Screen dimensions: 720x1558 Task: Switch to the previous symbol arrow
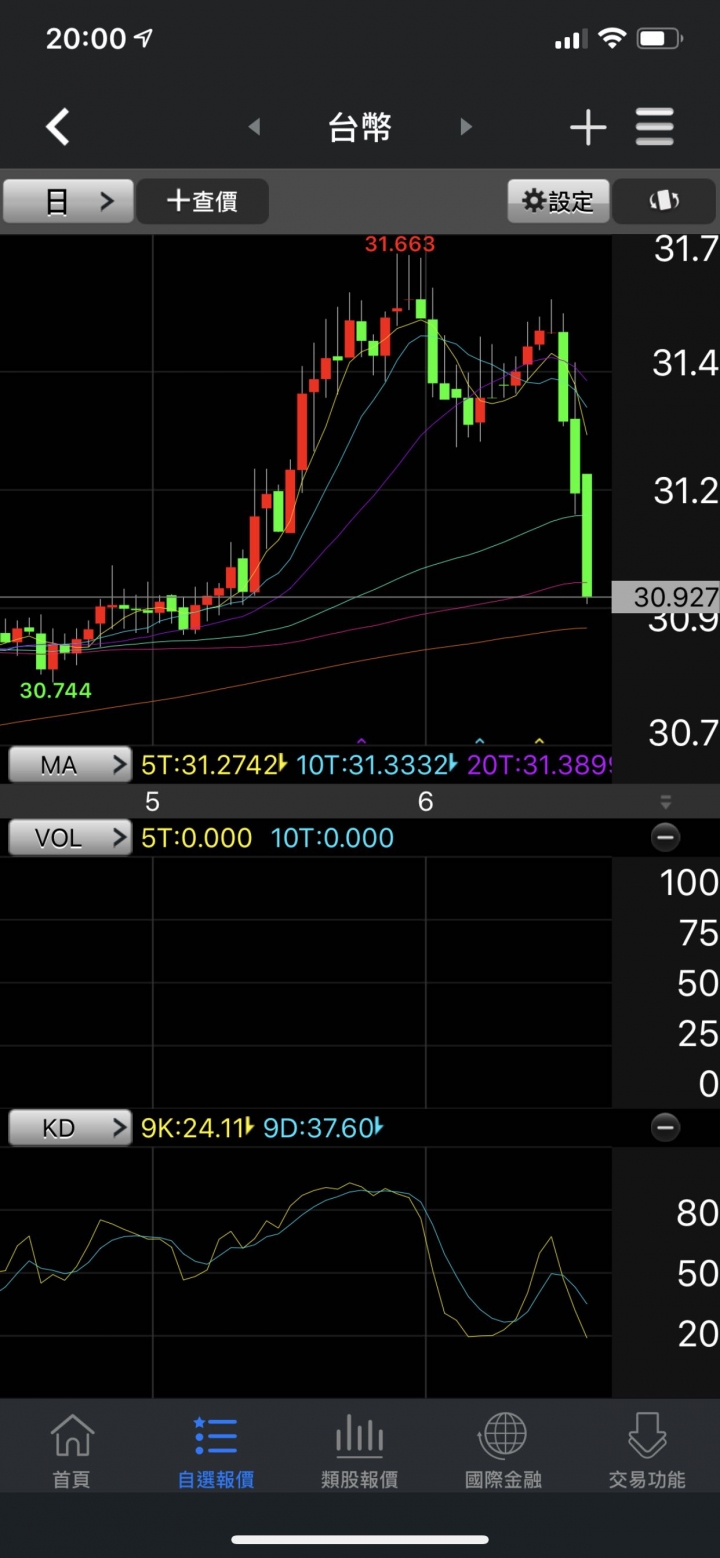pyautogui.click(x=254, y=127)
